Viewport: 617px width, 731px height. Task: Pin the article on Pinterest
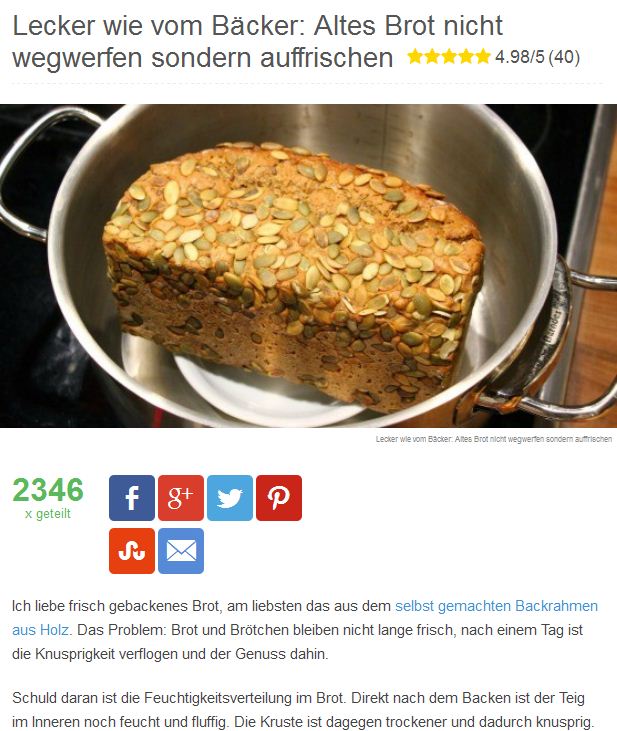click(x=279, y=498)
